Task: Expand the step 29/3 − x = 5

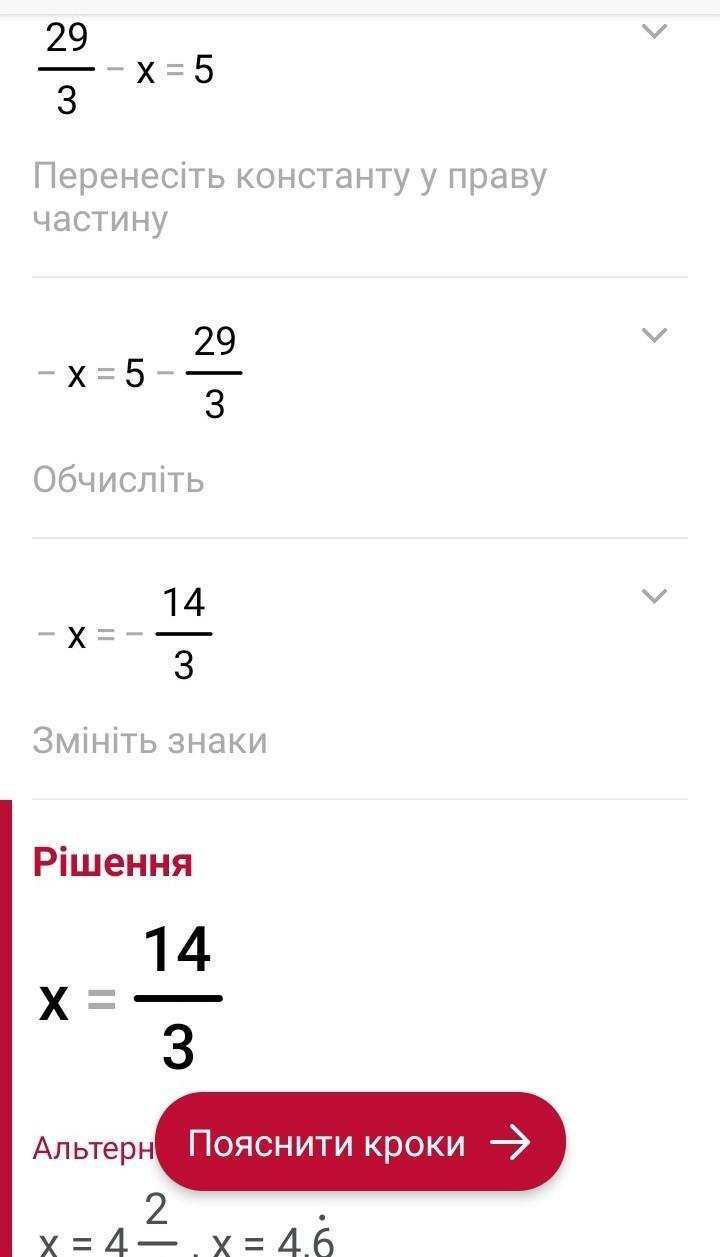Action: point(653,32)
